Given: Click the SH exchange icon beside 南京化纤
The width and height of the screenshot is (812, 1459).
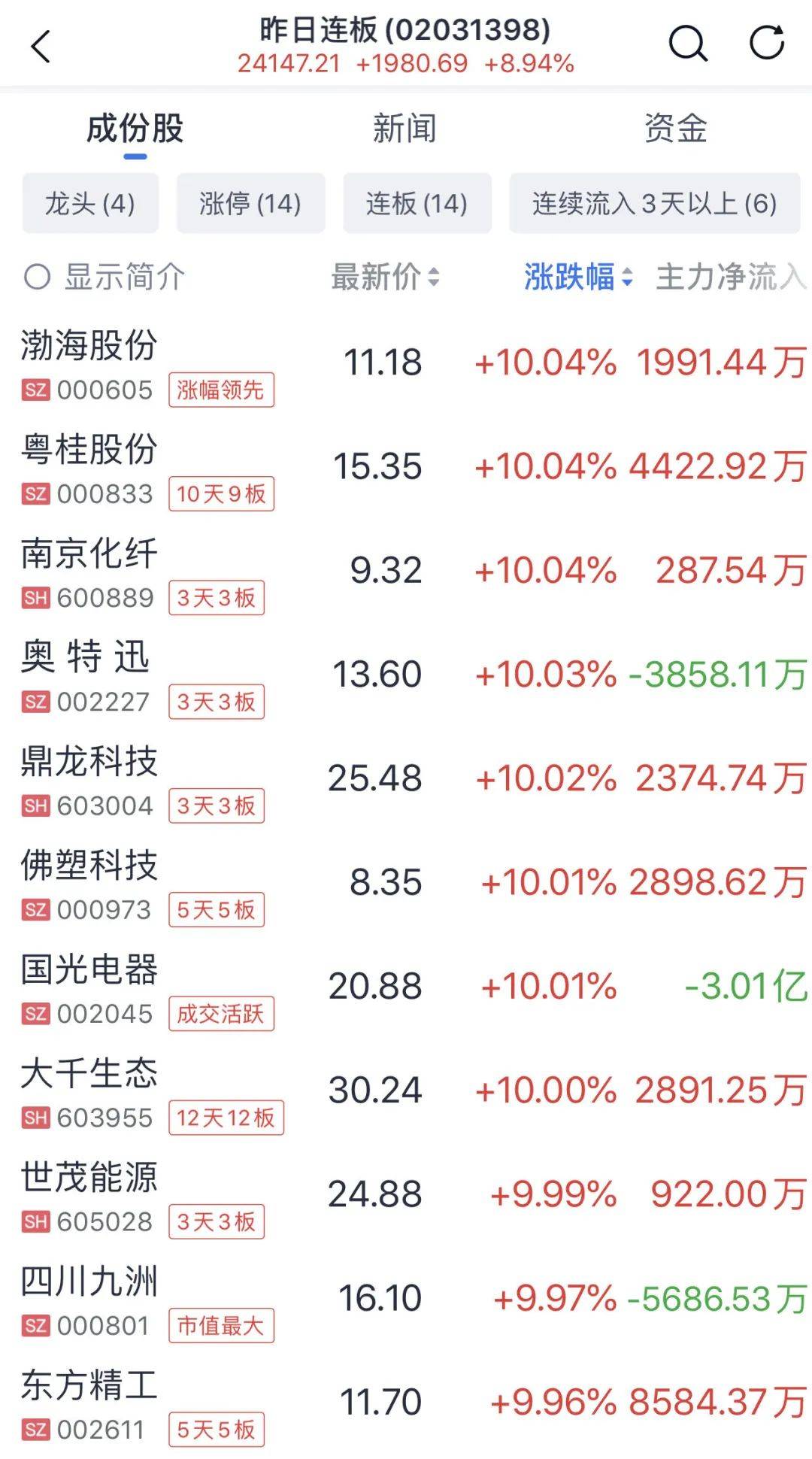Looking at the screenshot, I should click(x=36, y=598).
